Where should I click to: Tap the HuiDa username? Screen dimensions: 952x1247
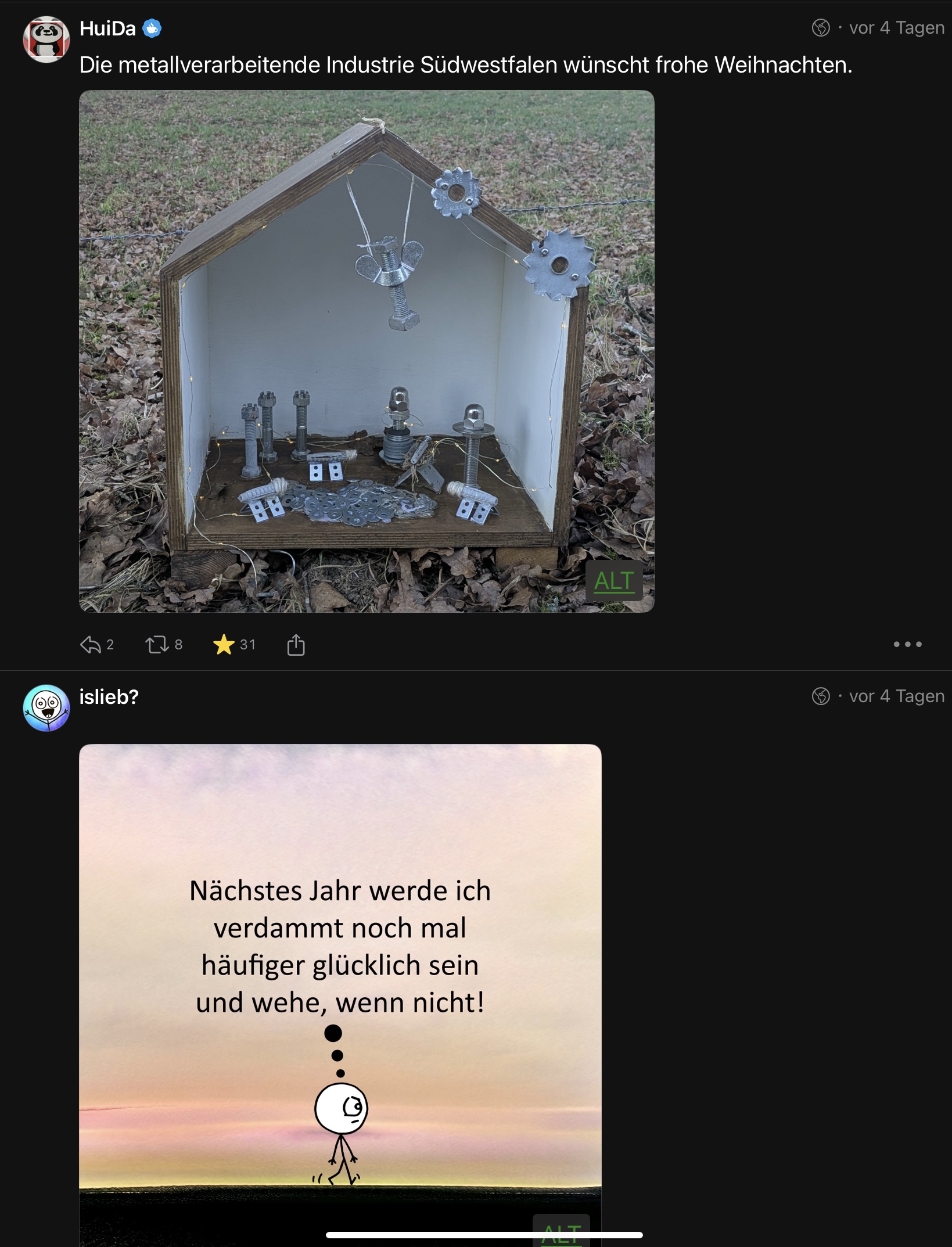tap(107, 28)
